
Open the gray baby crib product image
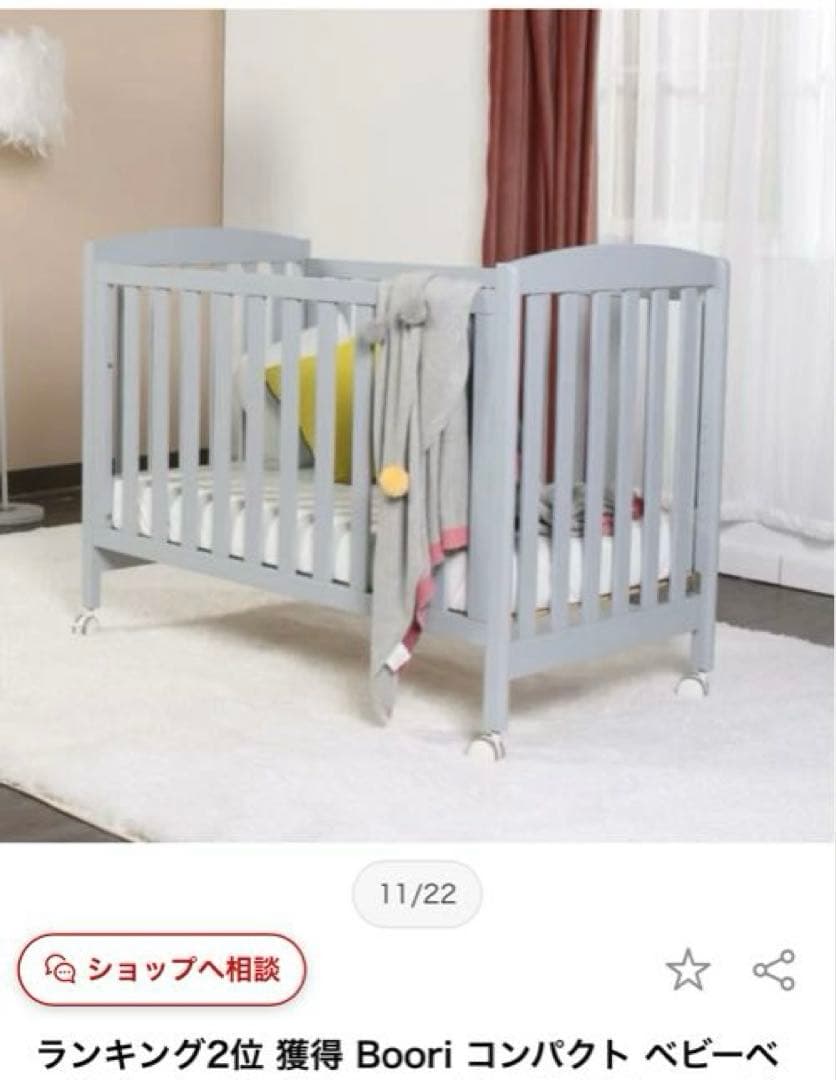point(418,440)
